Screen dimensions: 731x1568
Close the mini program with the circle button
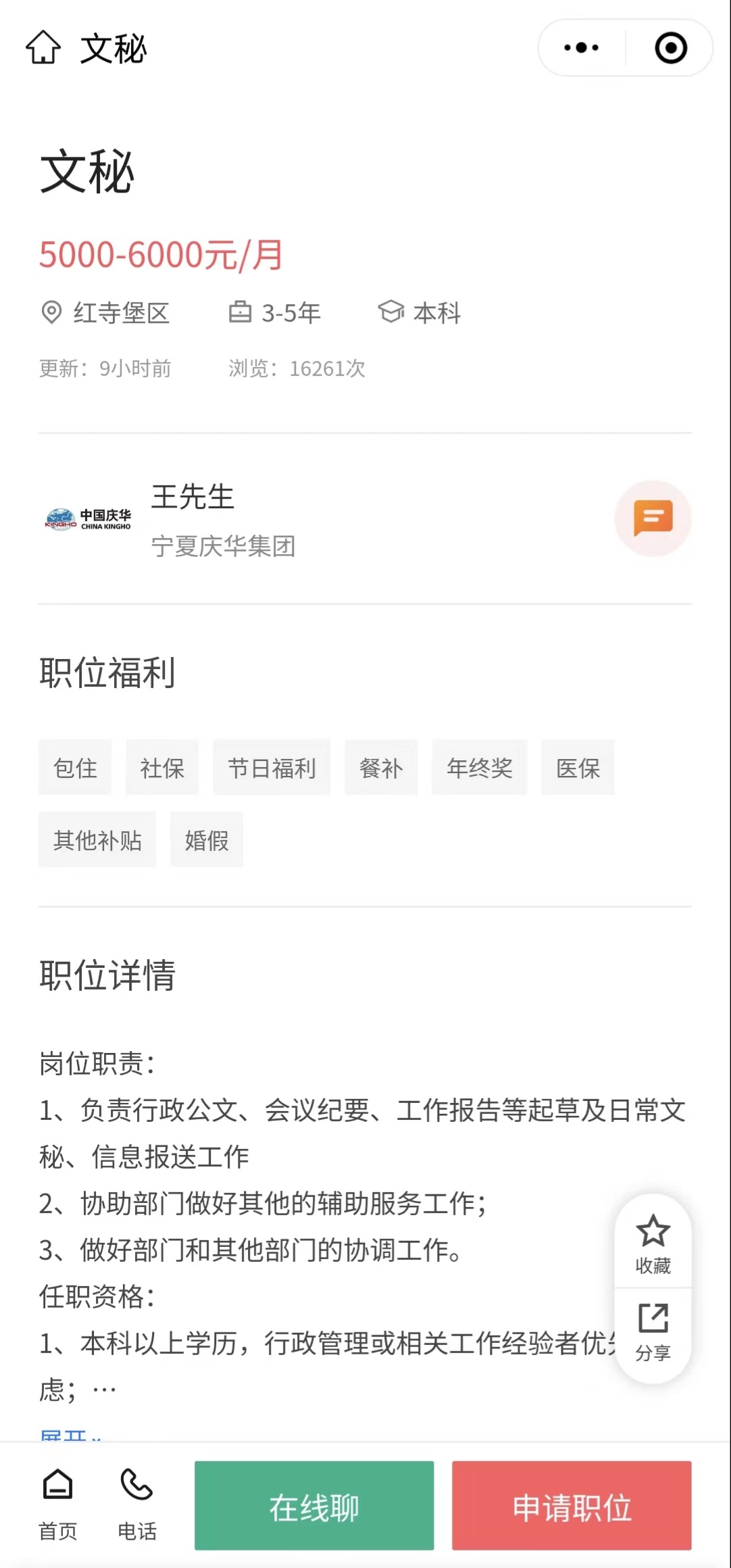click(670, 48)
